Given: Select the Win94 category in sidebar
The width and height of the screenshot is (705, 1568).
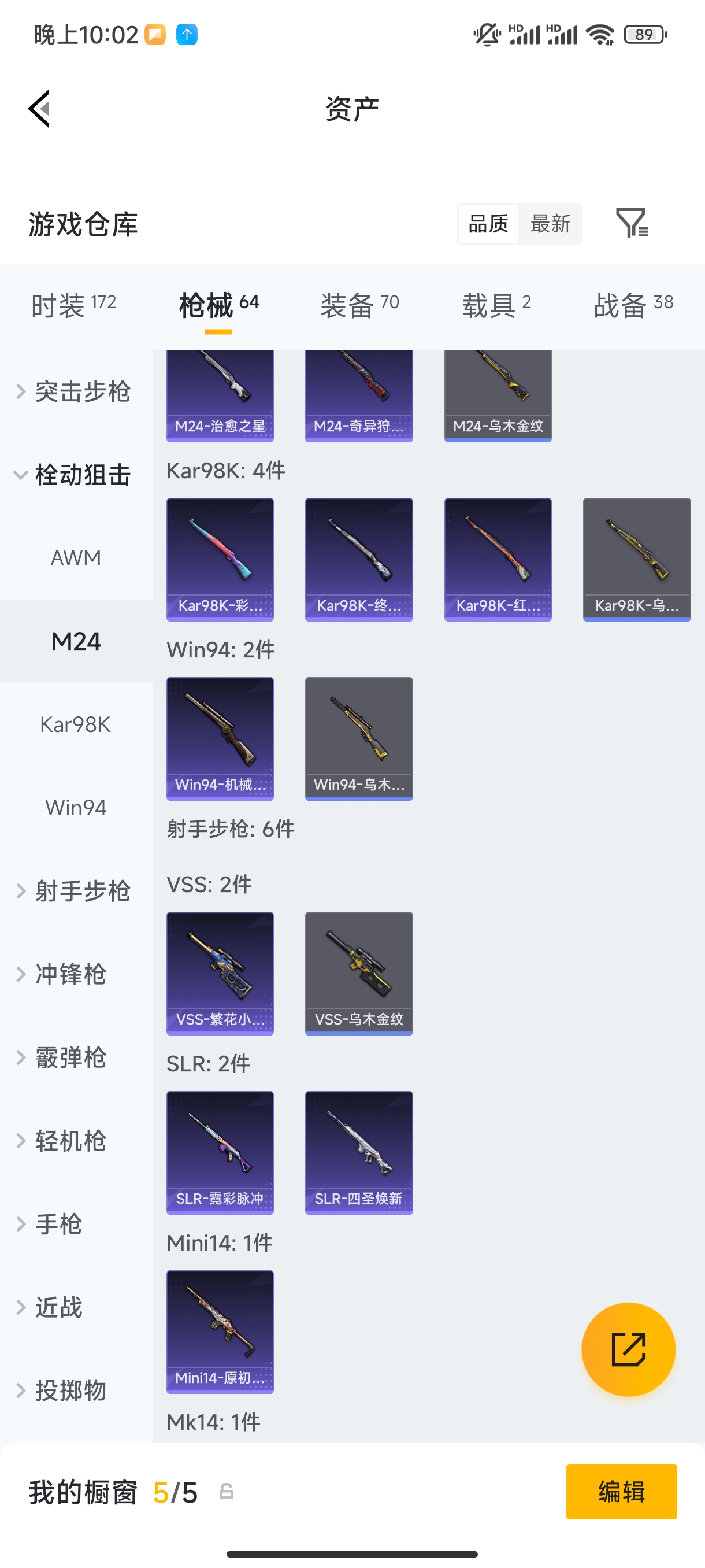Looking at the screenshot, I should [x=76, y=807].
